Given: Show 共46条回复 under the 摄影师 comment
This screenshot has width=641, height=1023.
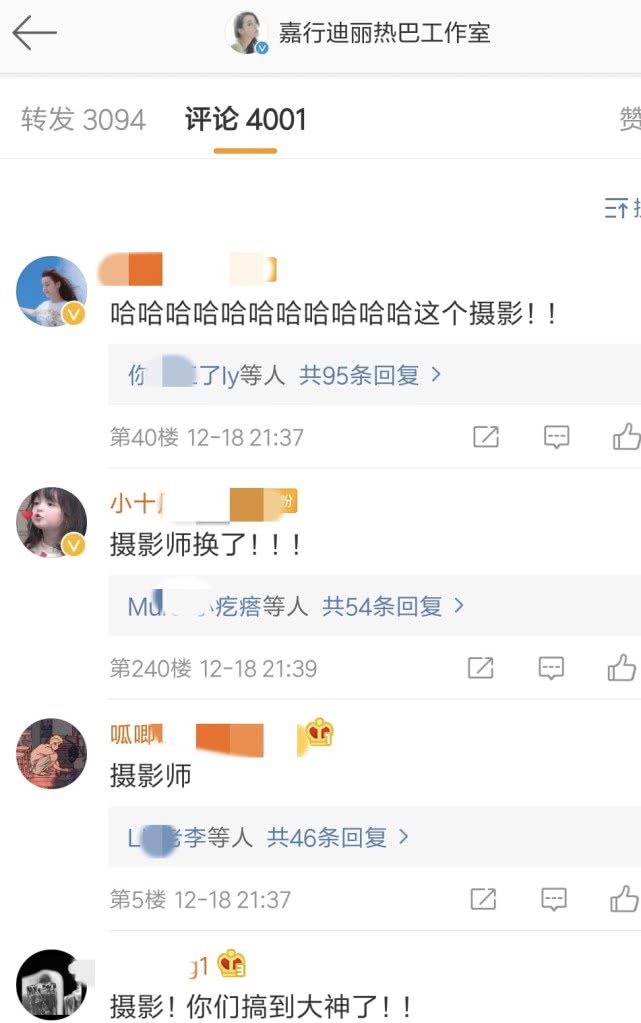Looking at the screenshot, I should [338, 837].
